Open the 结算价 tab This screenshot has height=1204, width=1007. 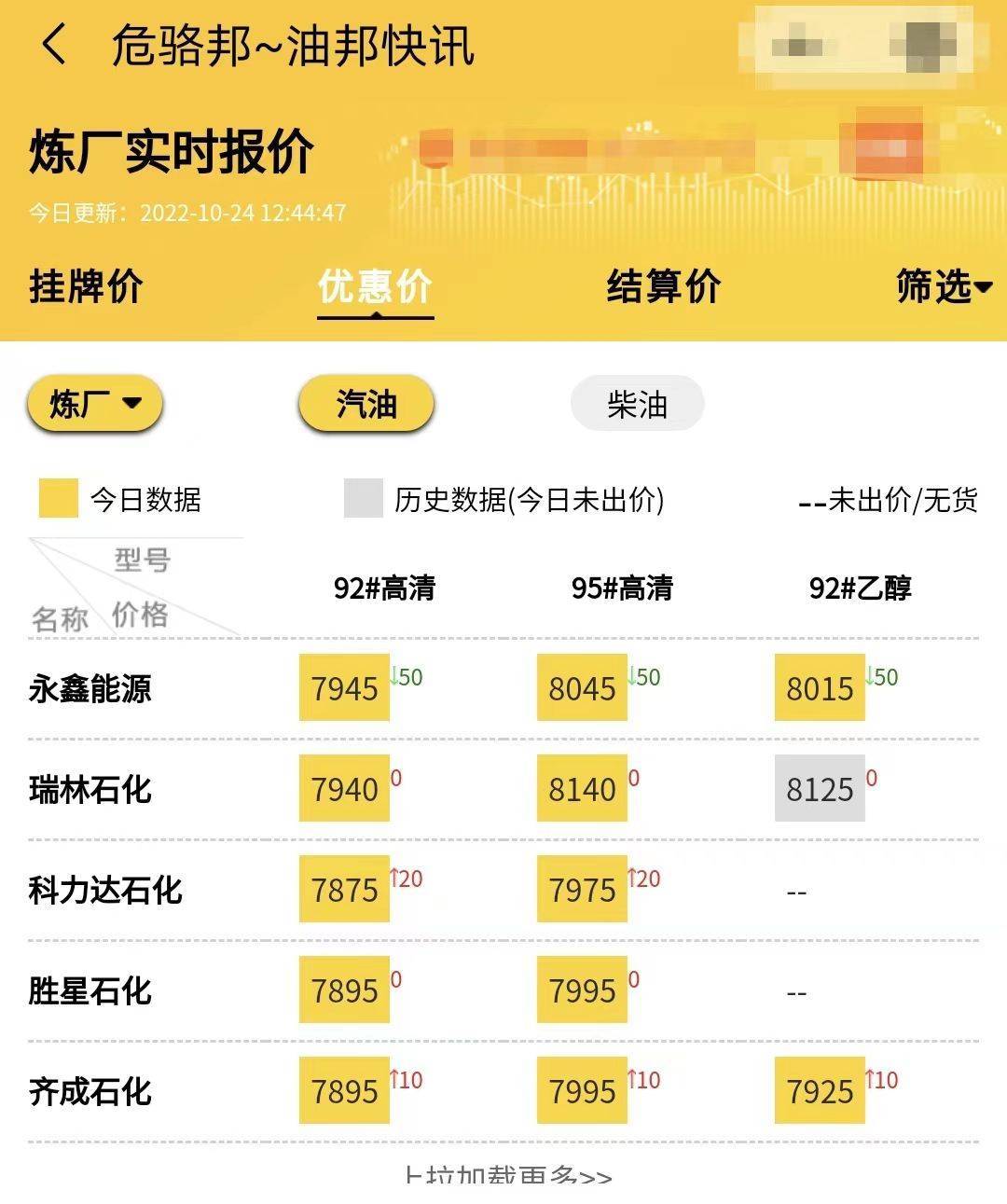[x=663, y=286]
